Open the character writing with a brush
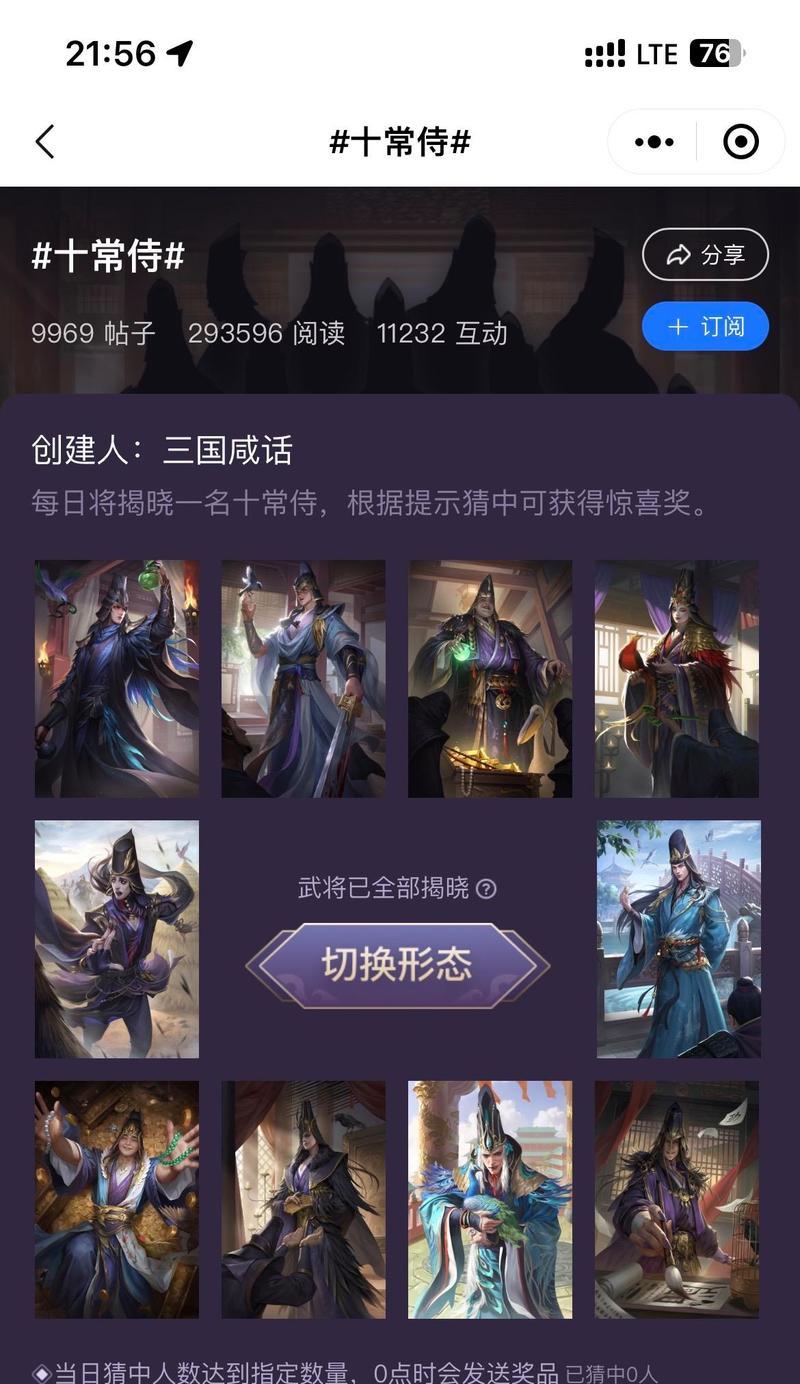This screenshot has height=1384, width=800. coord(677,1199)
